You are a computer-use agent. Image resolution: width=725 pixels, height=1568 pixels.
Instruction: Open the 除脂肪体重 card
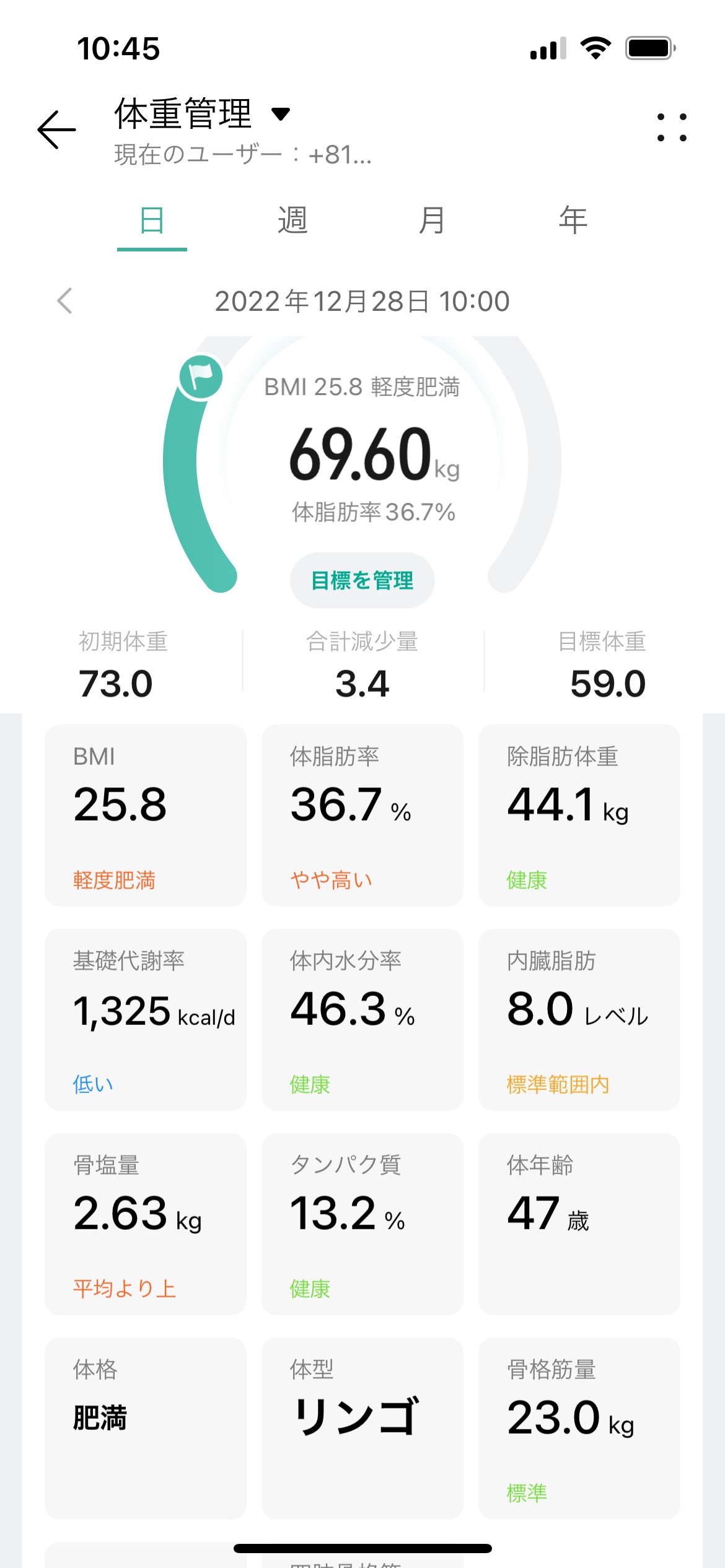579,815
